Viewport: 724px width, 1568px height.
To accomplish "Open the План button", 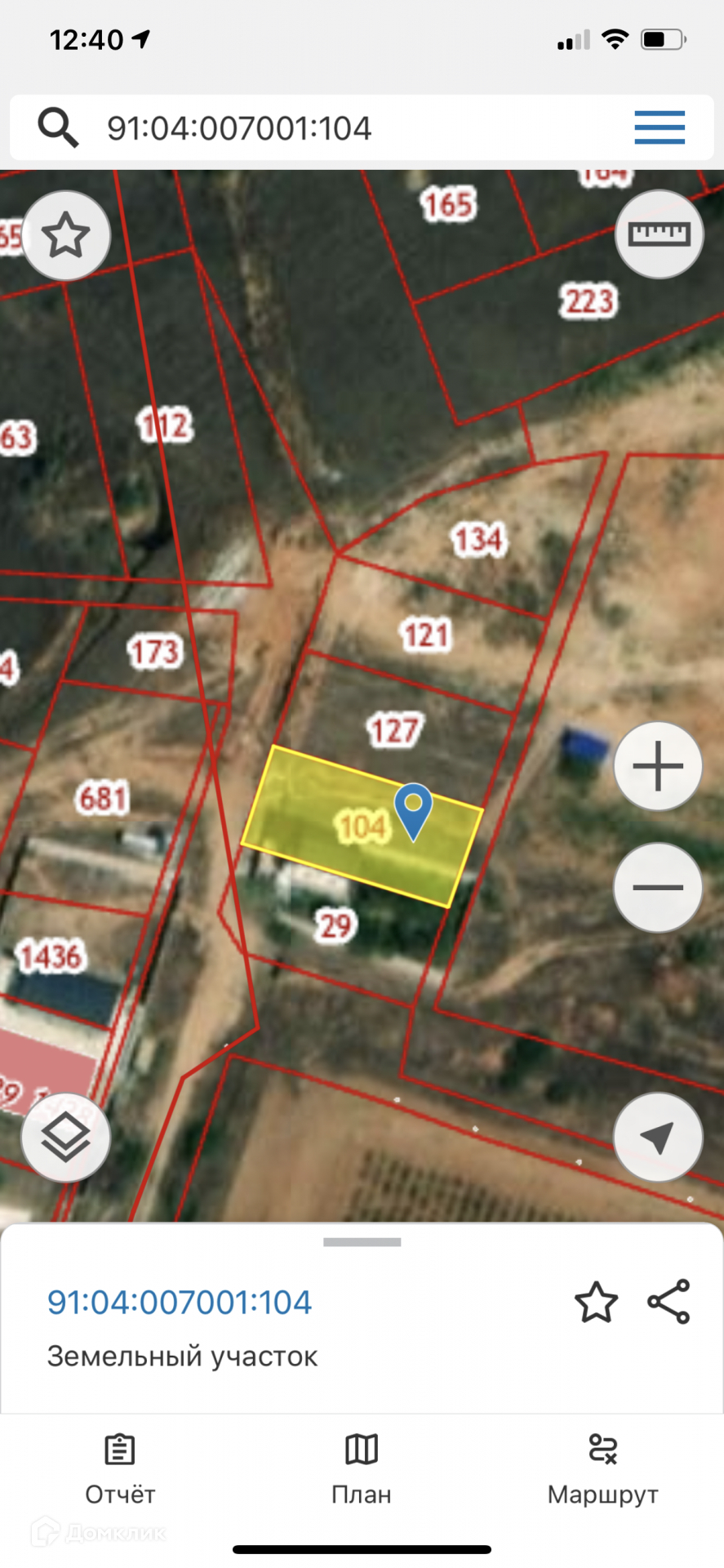I will point(362,1470).
